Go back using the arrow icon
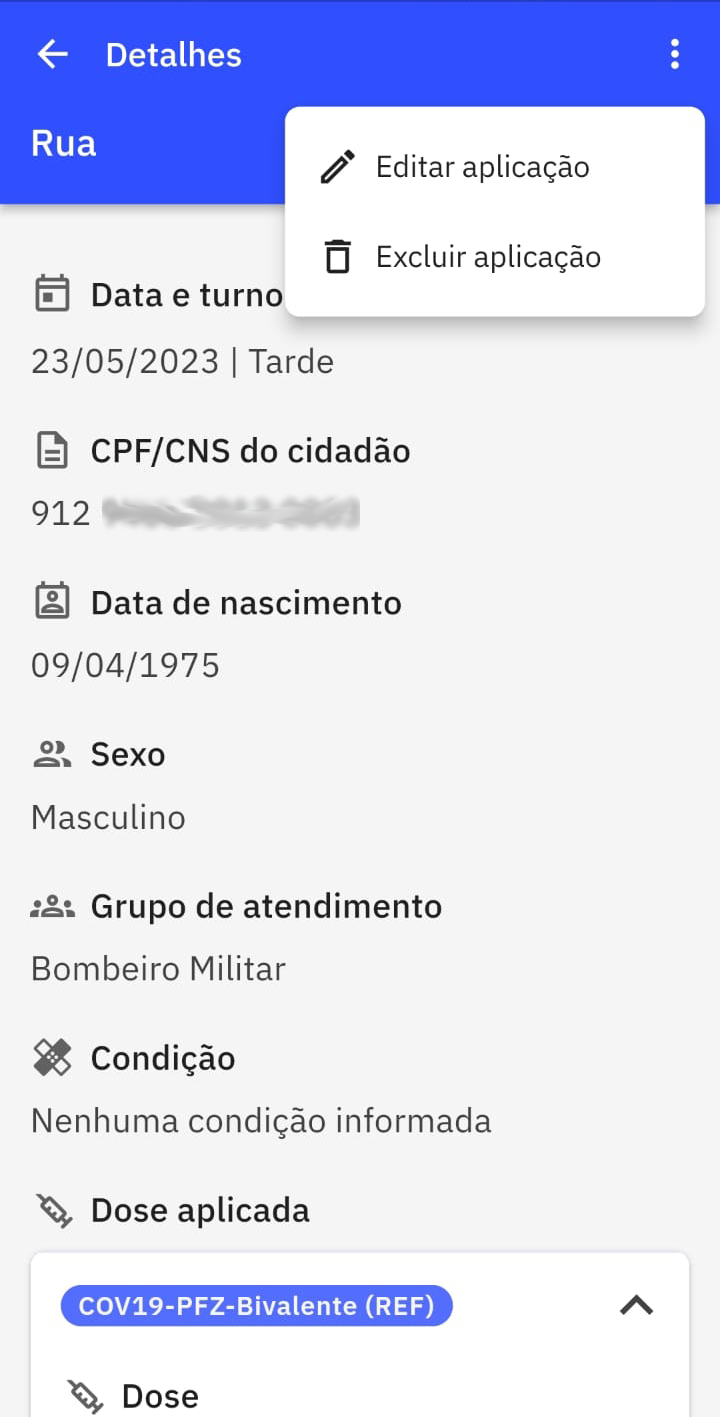The width and height of the screenshot is (720, 1417). pos(52,54)
